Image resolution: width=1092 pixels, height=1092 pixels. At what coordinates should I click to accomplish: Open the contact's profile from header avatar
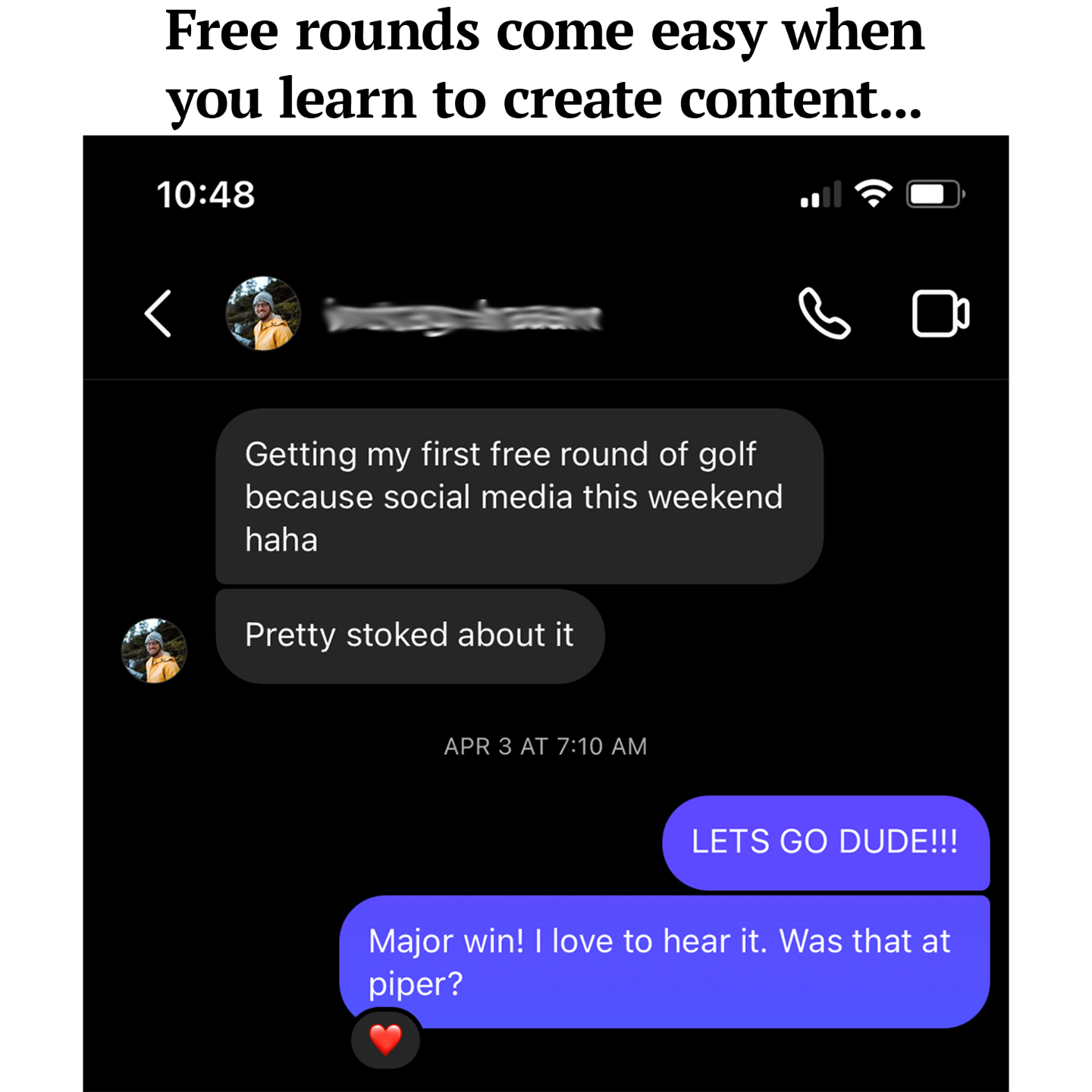click(x=263, y=313)
